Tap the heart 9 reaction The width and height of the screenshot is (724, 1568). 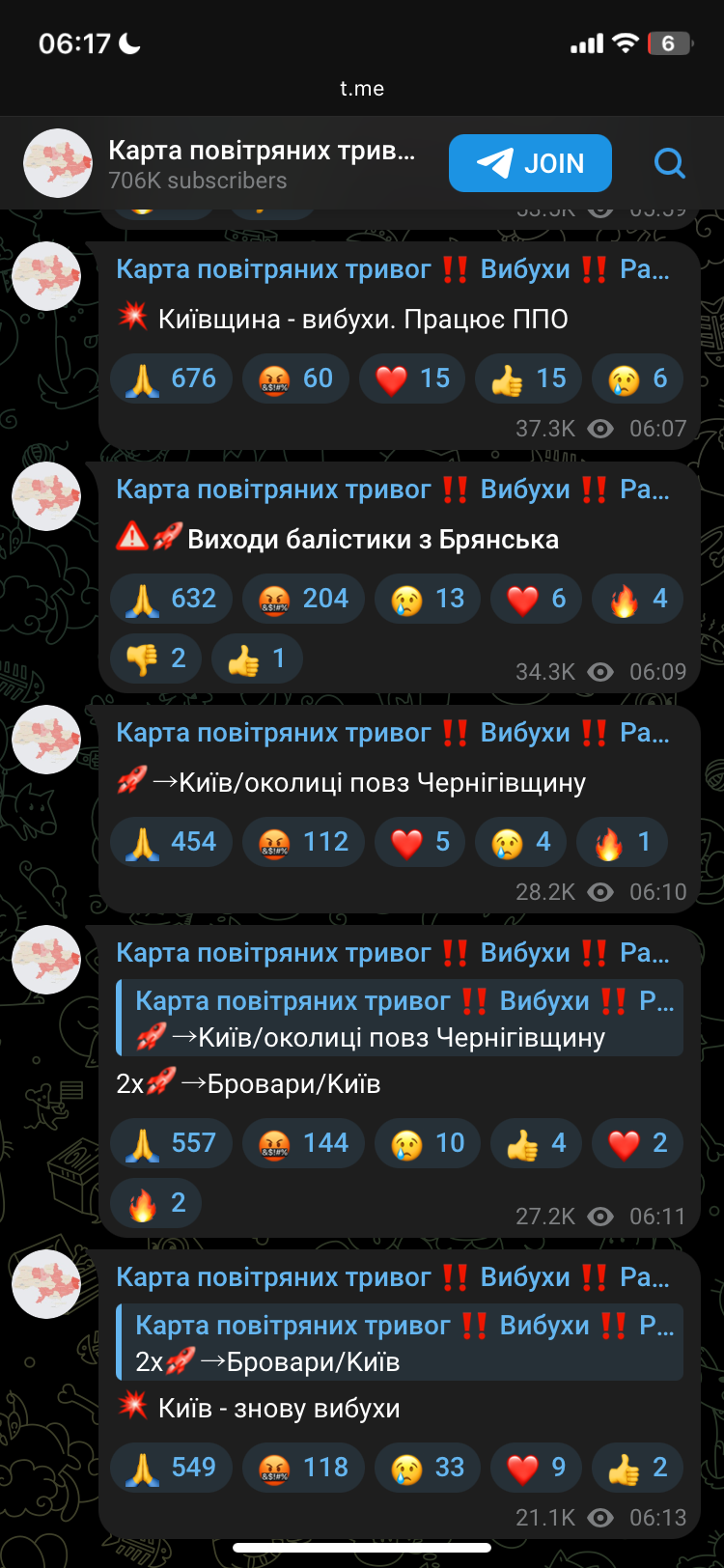[538, 1468]
